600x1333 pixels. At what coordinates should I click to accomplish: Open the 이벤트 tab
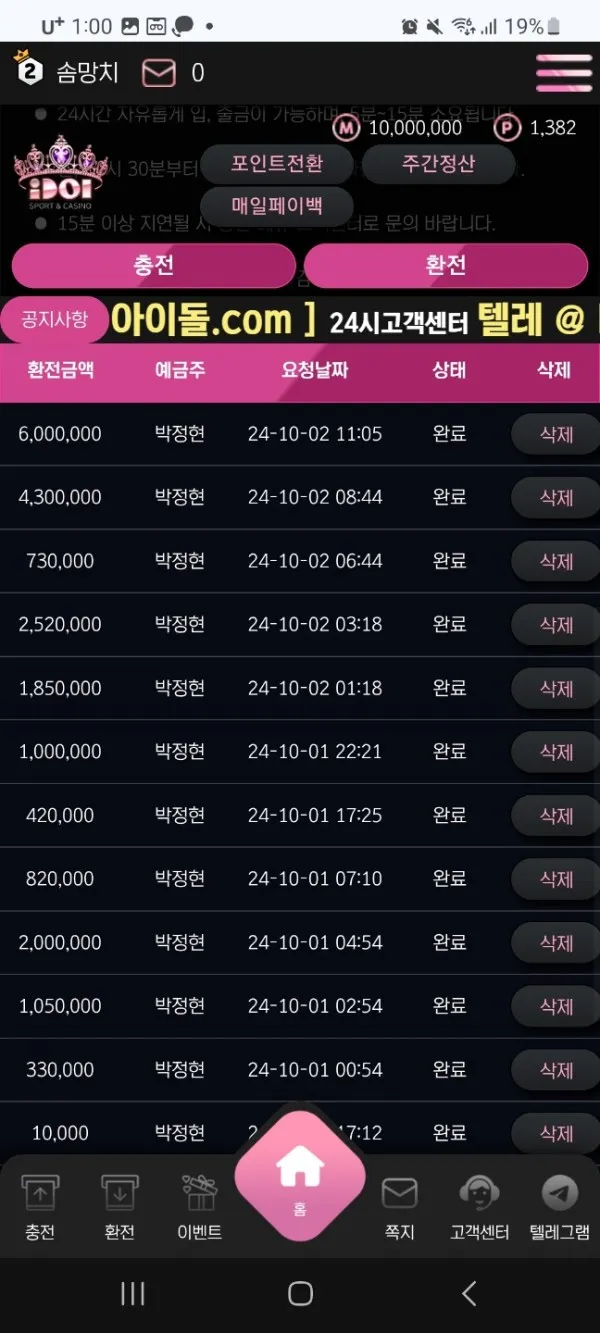point(199,1207)
